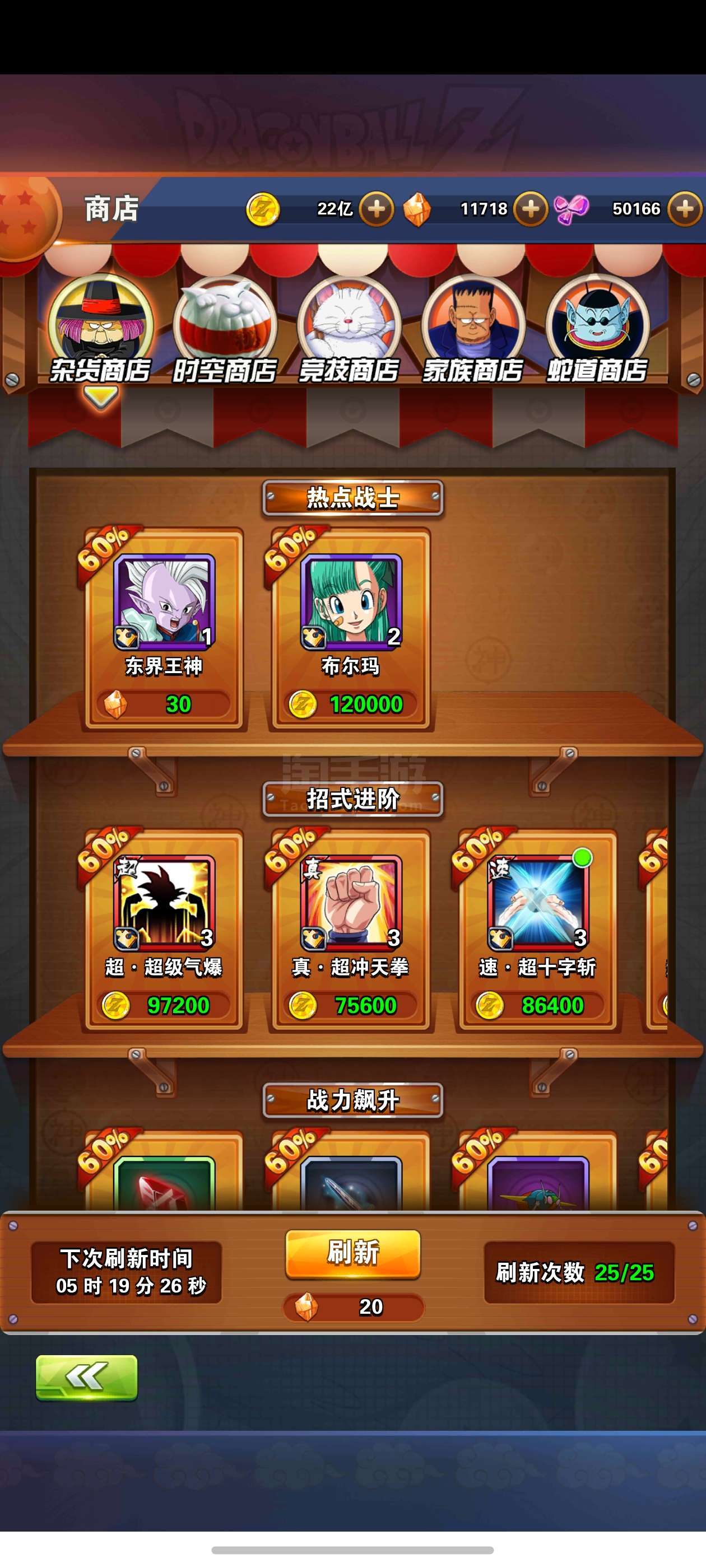Add more orange crystals
Image resolution: width=706 pixels, height=1568 pixels.
tap(530, 209)
